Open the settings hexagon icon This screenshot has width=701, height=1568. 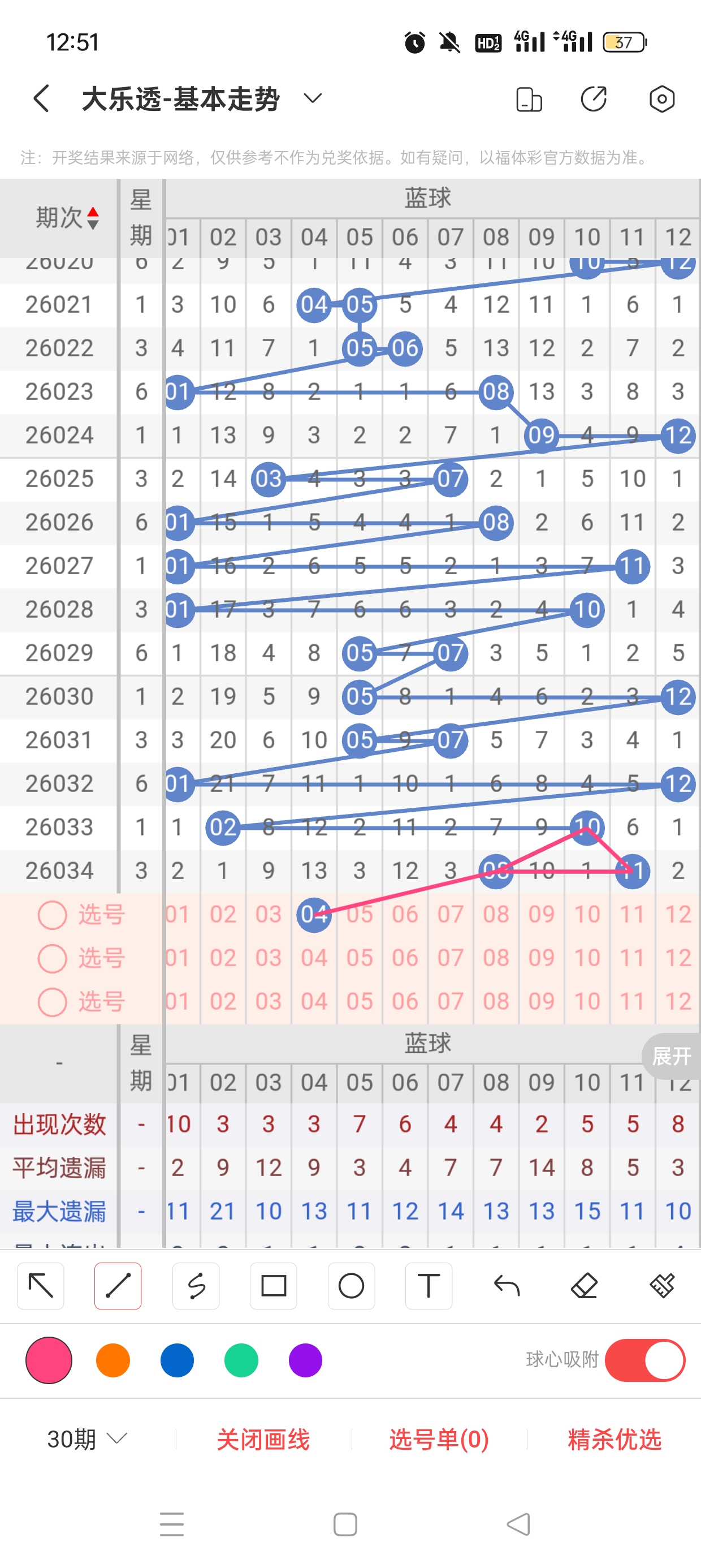tap(661, 98)
